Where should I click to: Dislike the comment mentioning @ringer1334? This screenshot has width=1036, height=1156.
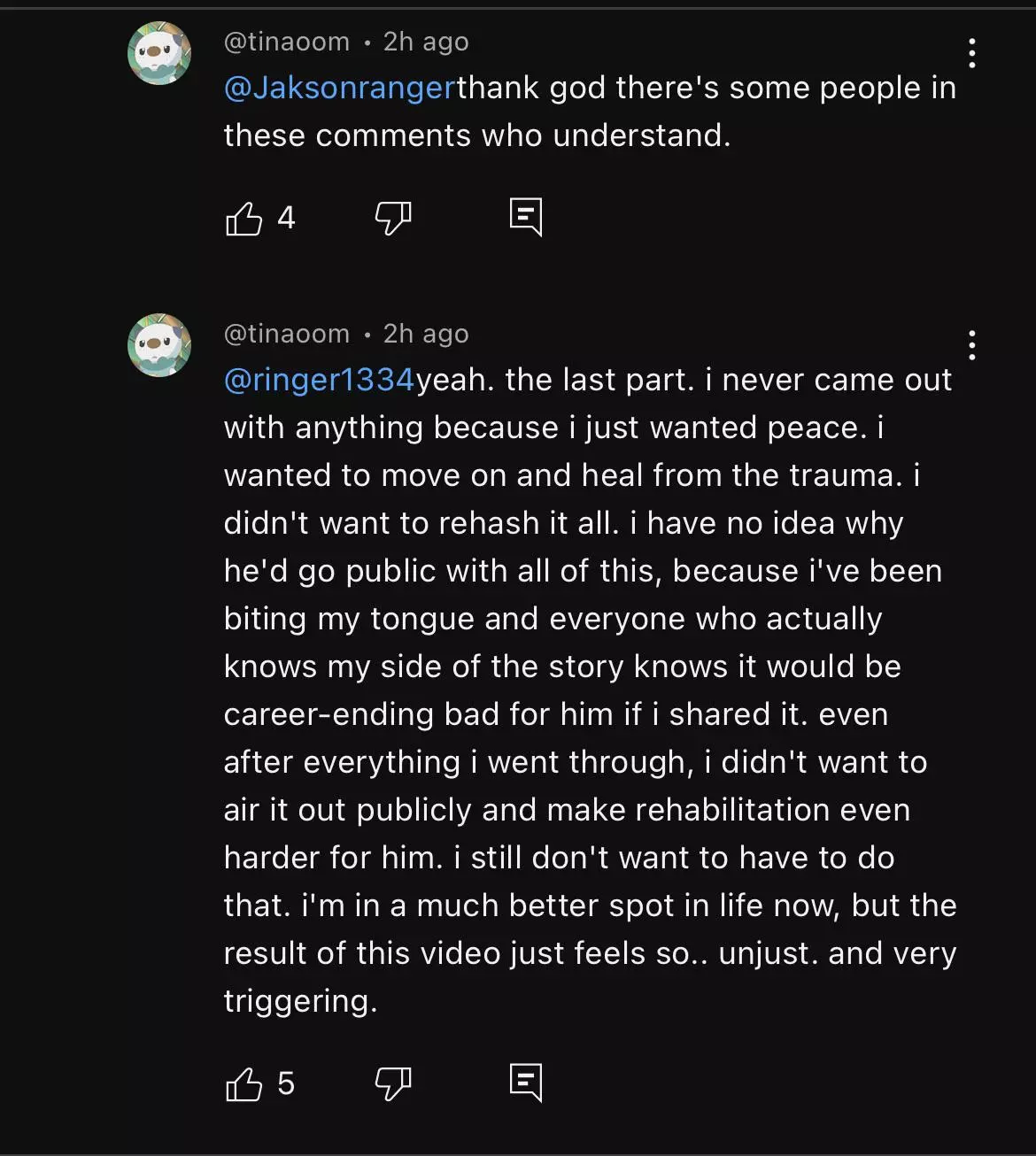393,1083
